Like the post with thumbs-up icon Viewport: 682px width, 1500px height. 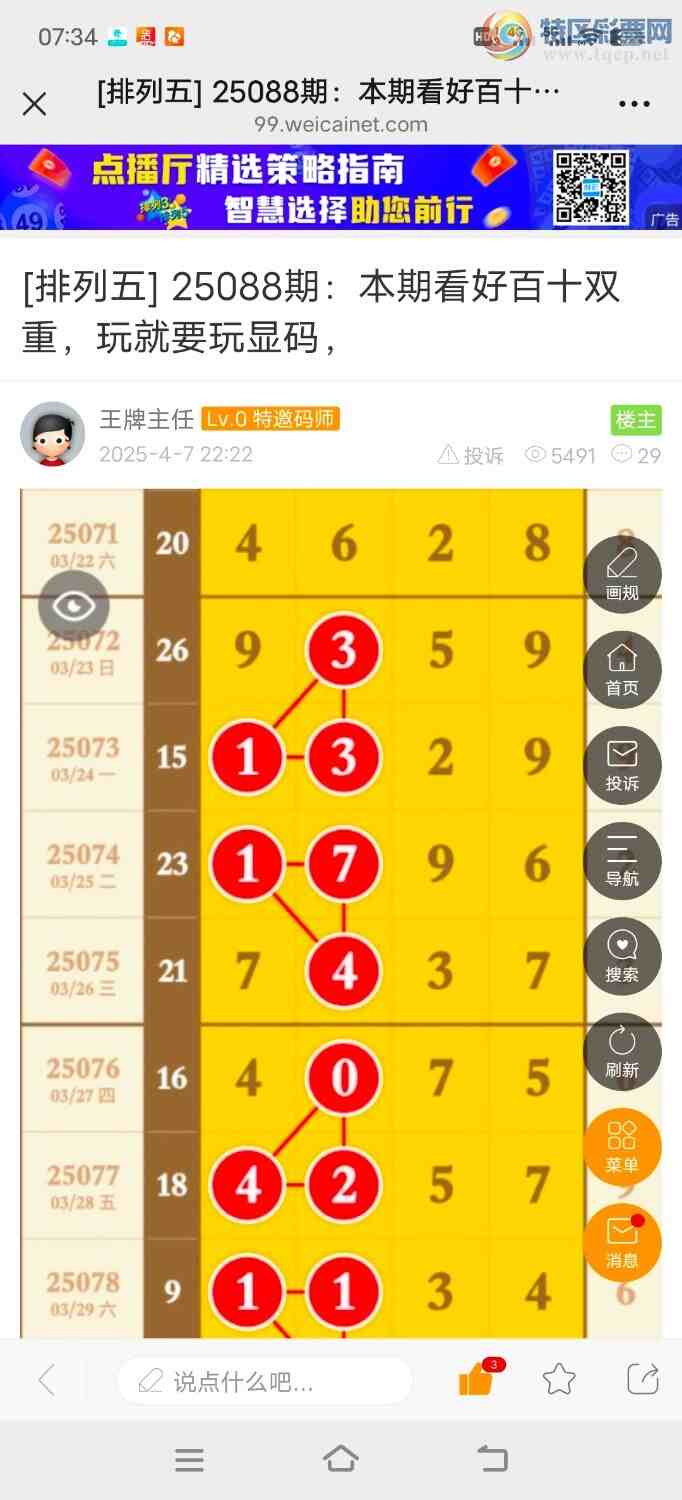(x=477, y=1380)
